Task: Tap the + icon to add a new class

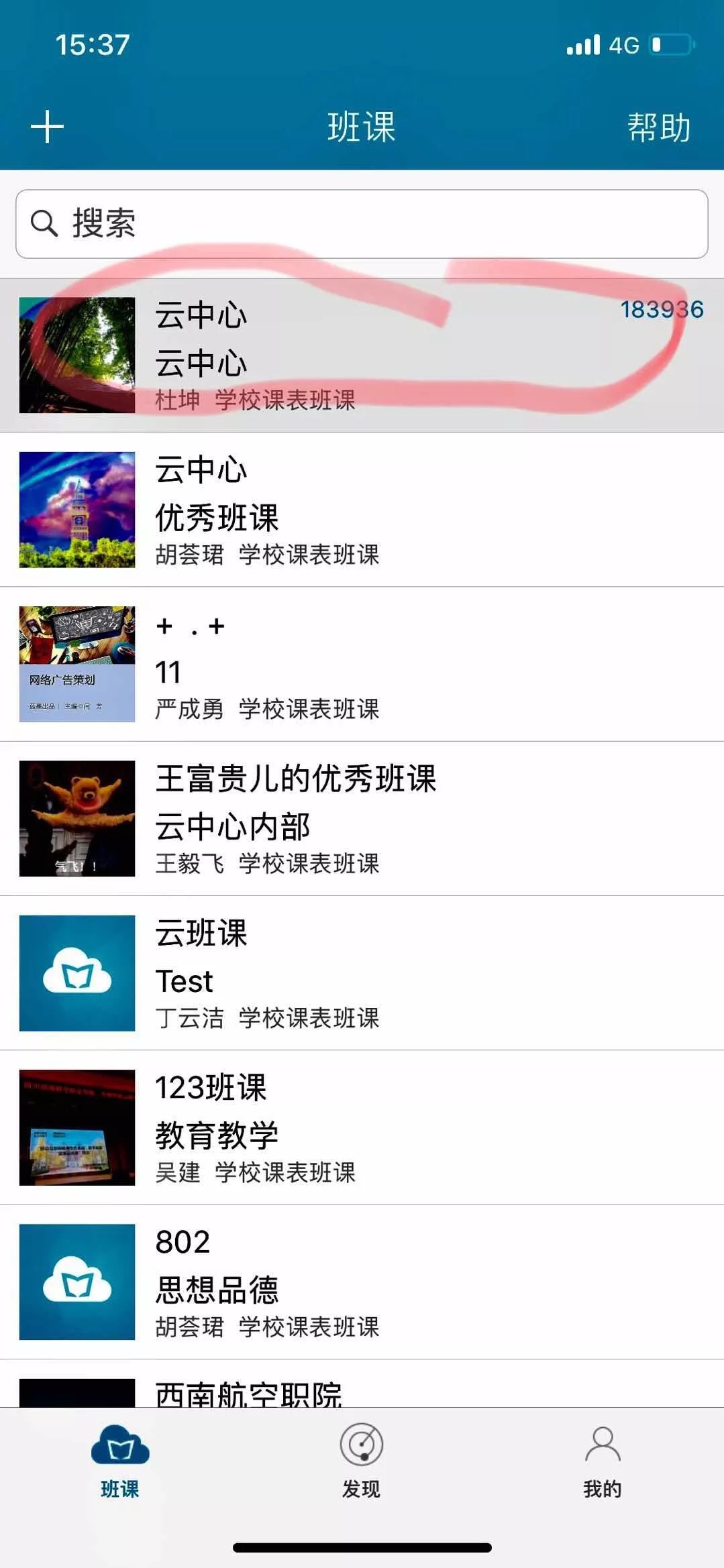Action: pos(47,127)
